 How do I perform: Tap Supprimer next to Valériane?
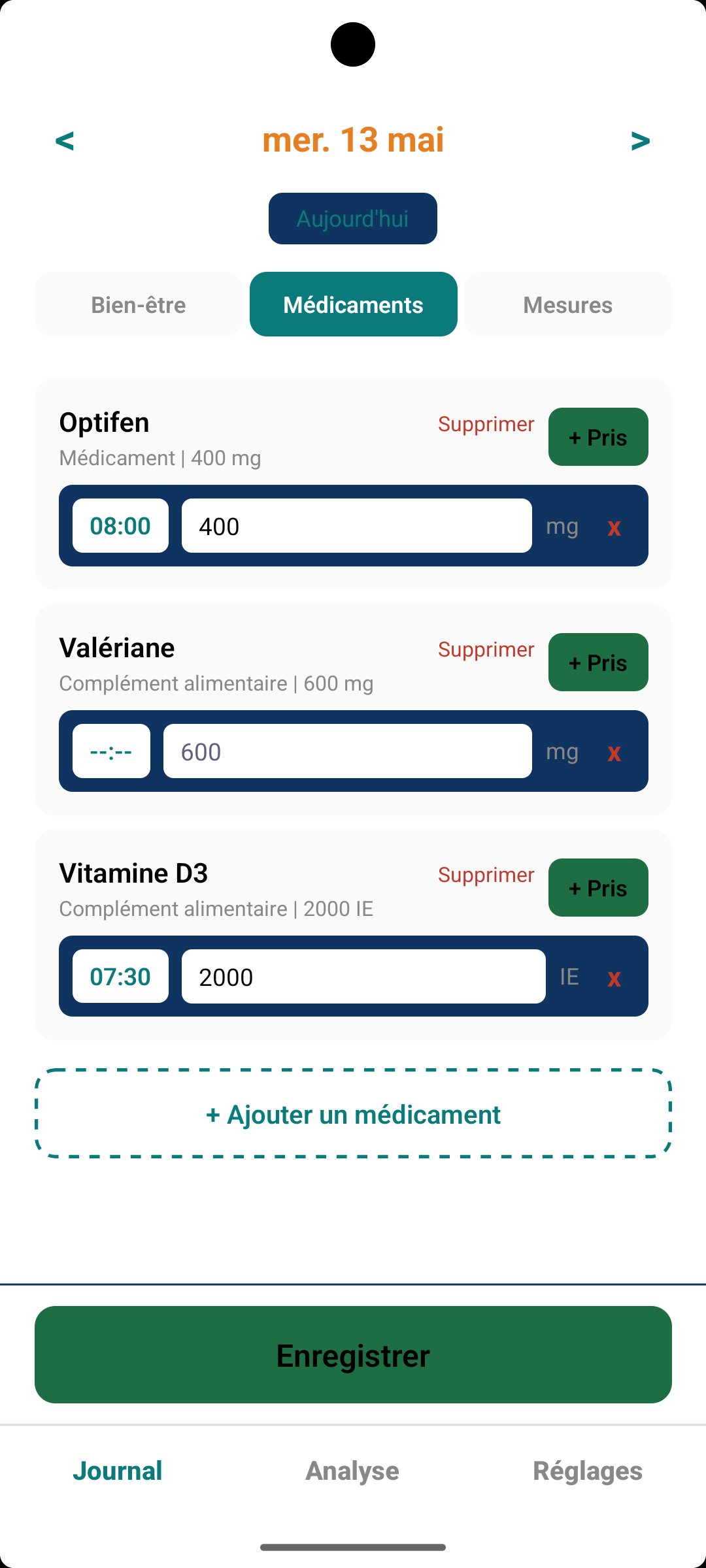coord(486,649)
